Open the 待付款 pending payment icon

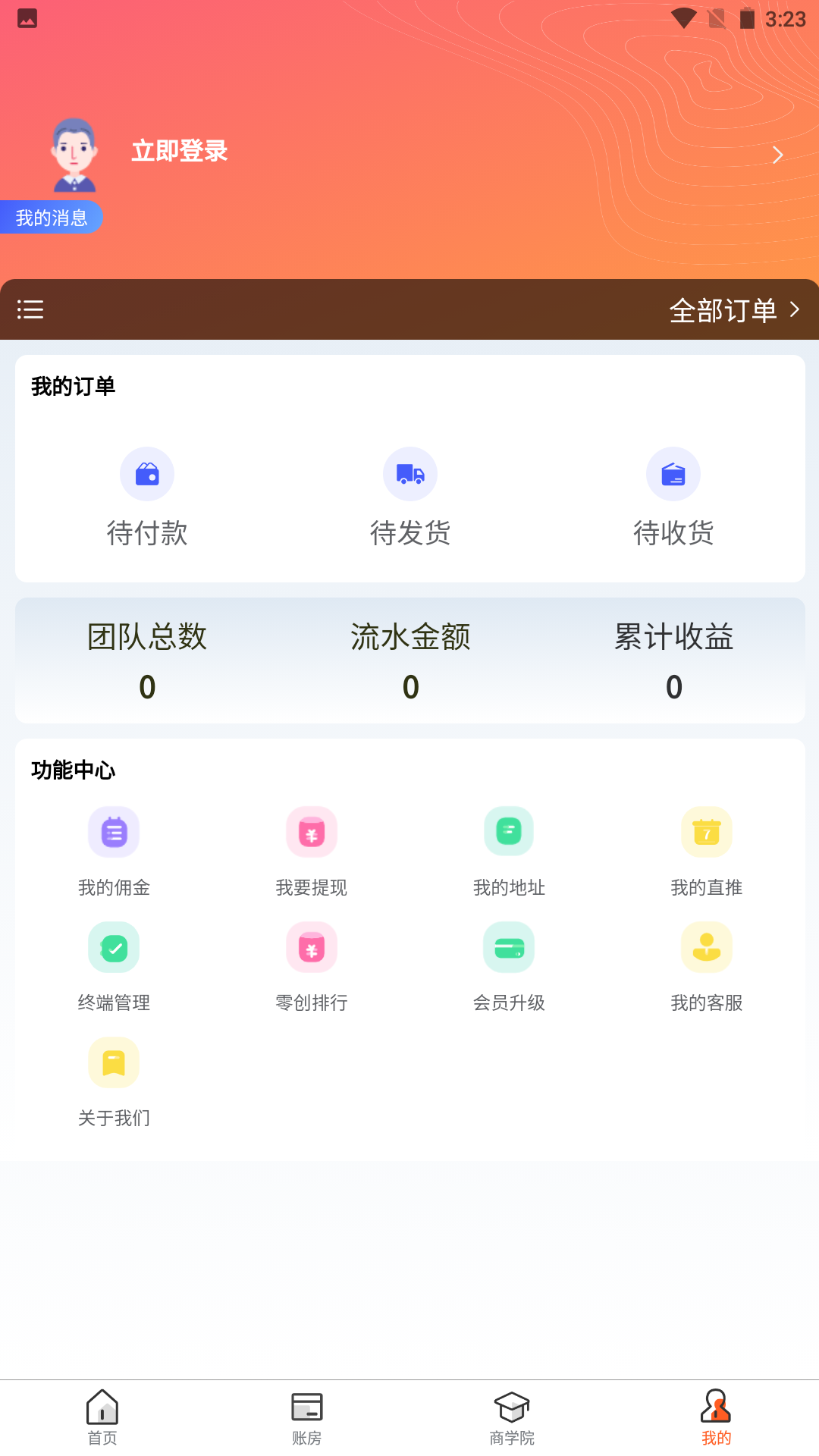147,473
